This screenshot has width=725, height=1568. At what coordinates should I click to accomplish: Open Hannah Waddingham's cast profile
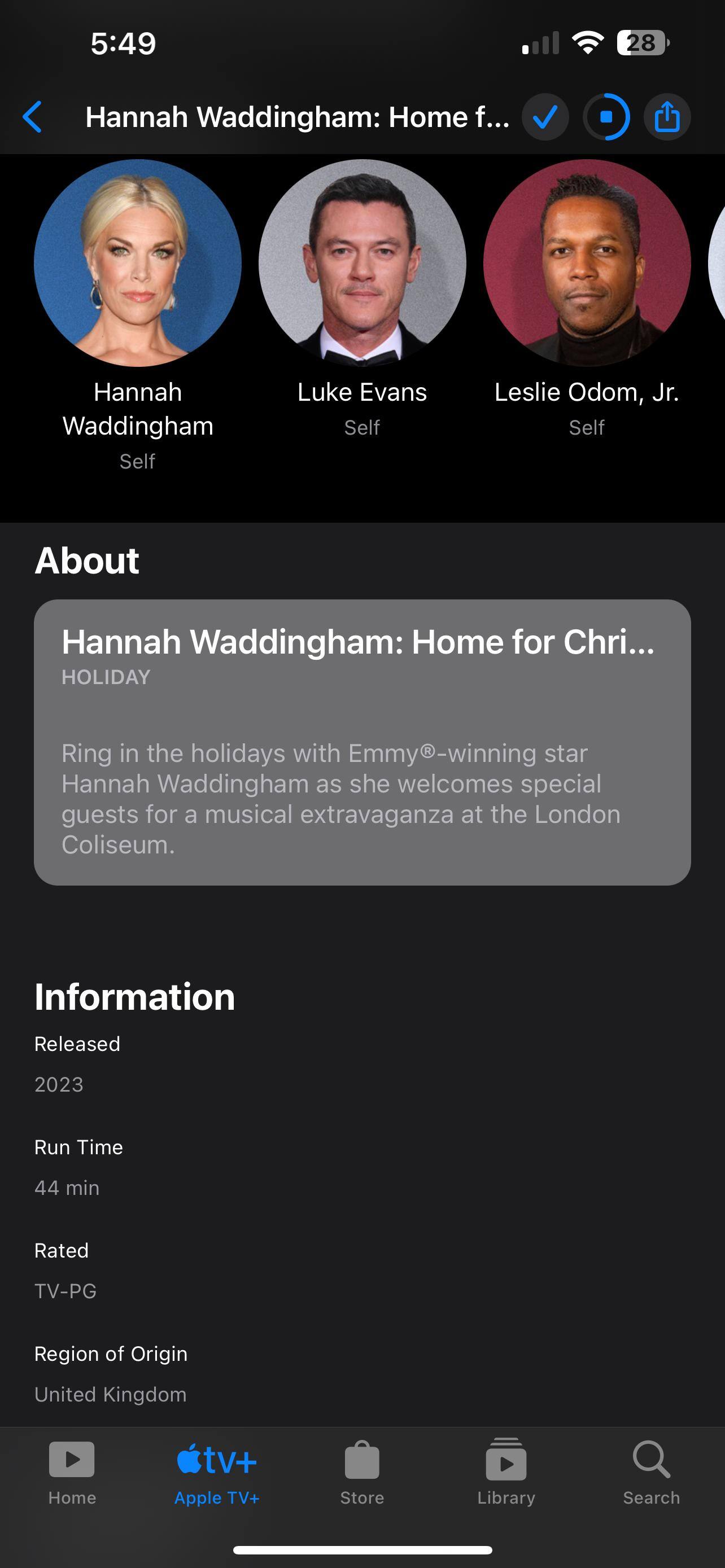click(x=138, y=264)
